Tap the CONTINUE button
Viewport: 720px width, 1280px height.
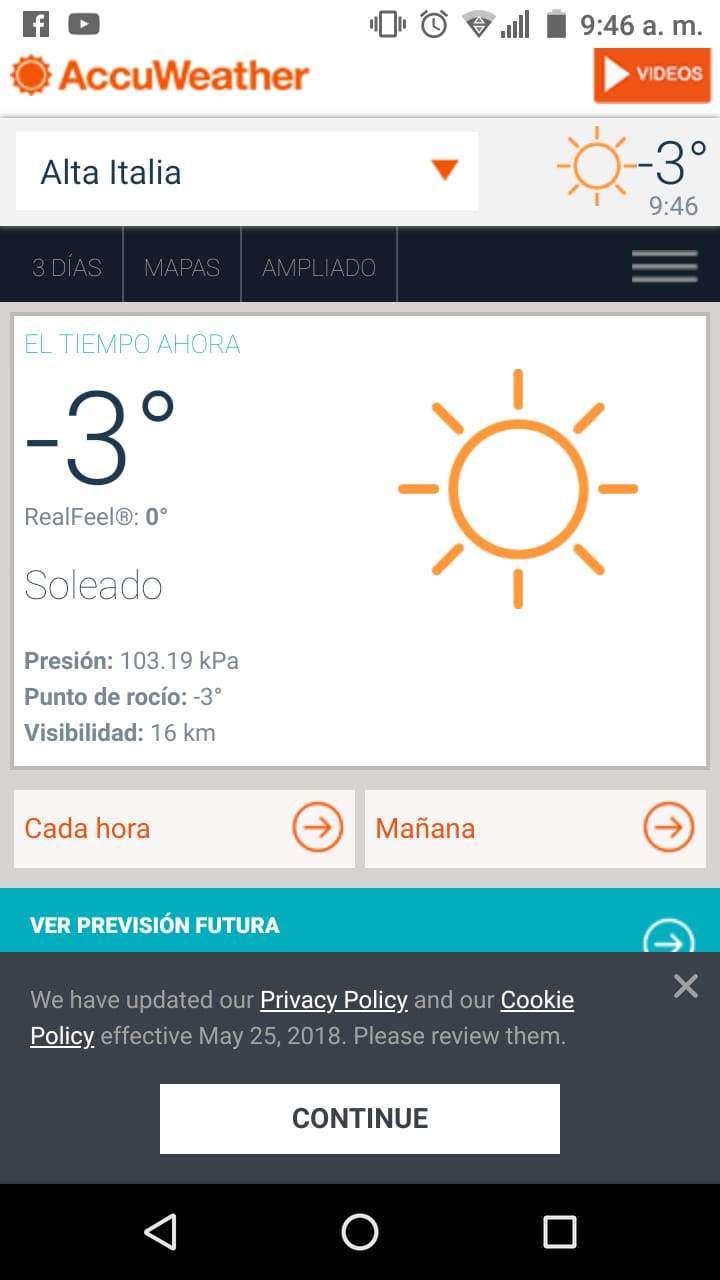[x=360, y=1118]
